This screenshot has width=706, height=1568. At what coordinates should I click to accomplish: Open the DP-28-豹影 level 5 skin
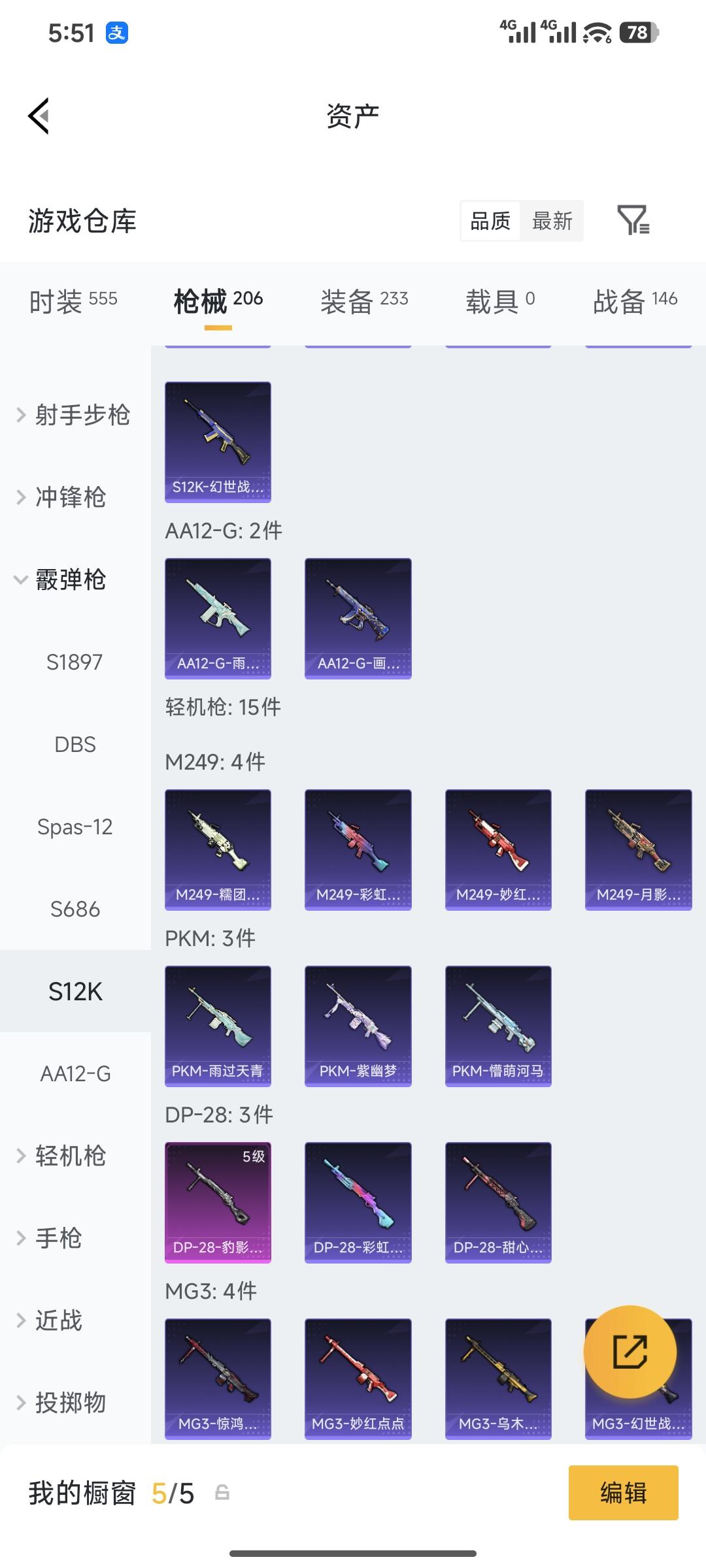(x=217, y=1202)
